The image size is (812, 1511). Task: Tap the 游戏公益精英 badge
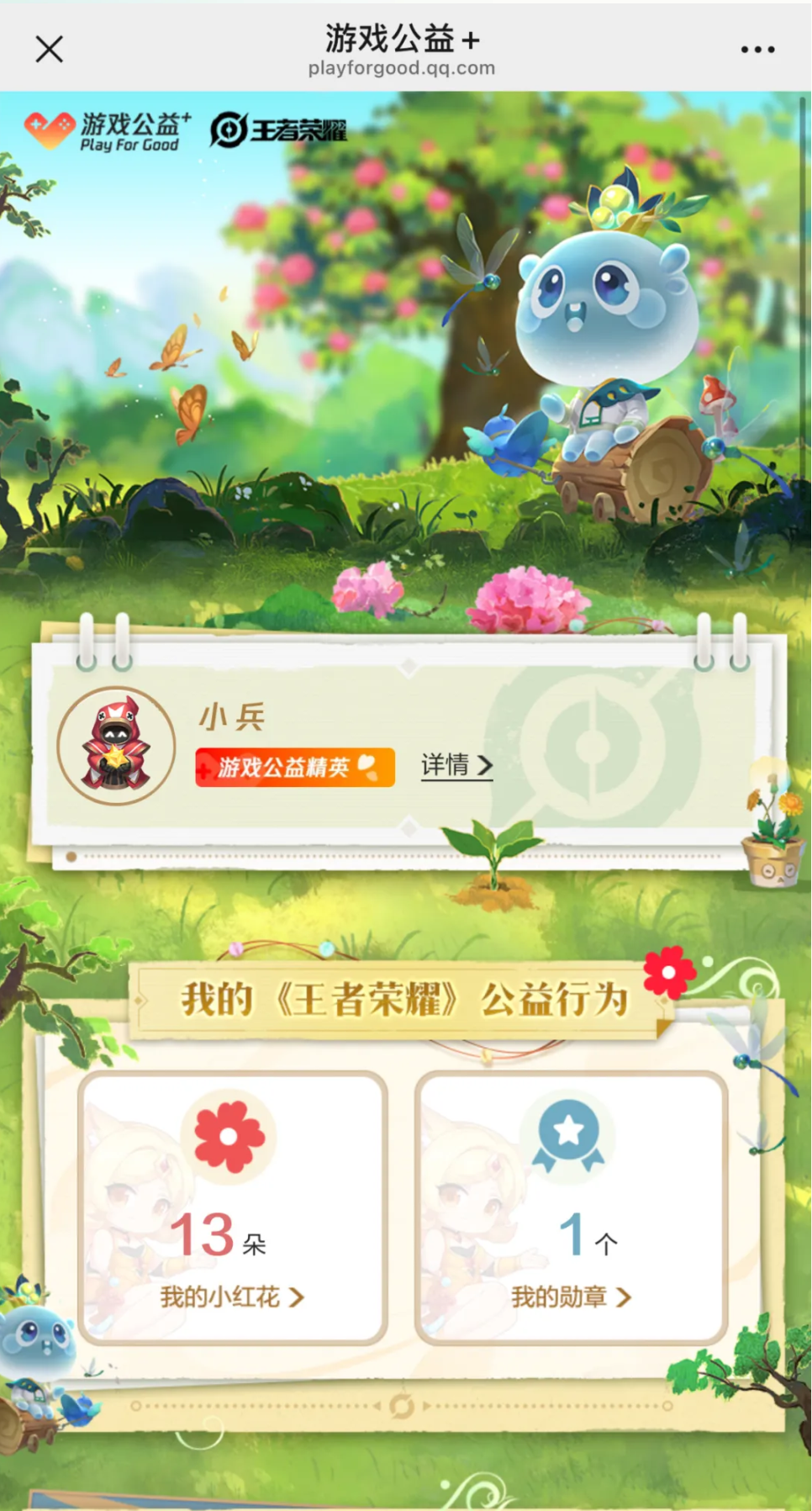point(295,767)
